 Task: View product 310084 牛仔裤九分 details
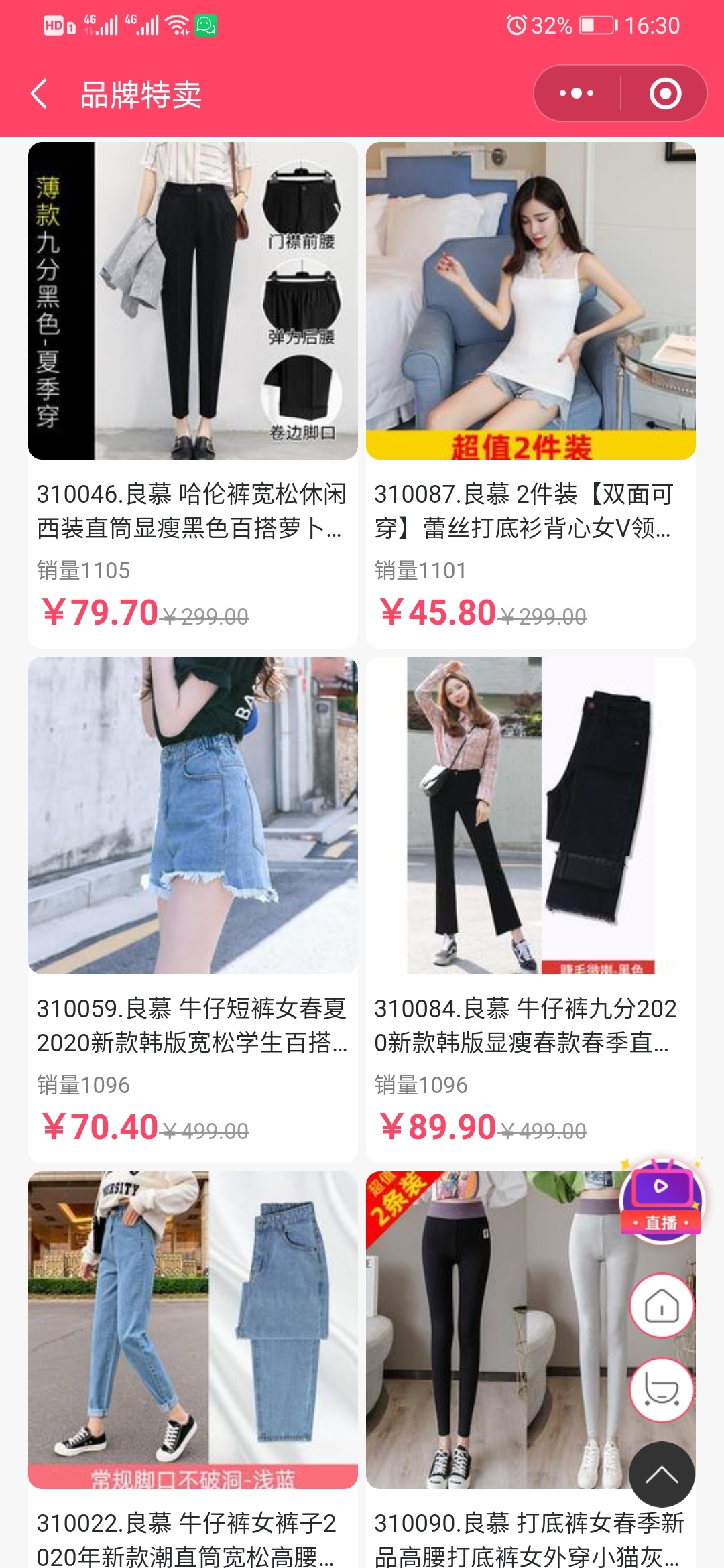pyautogui.click(x=530, y=908)
